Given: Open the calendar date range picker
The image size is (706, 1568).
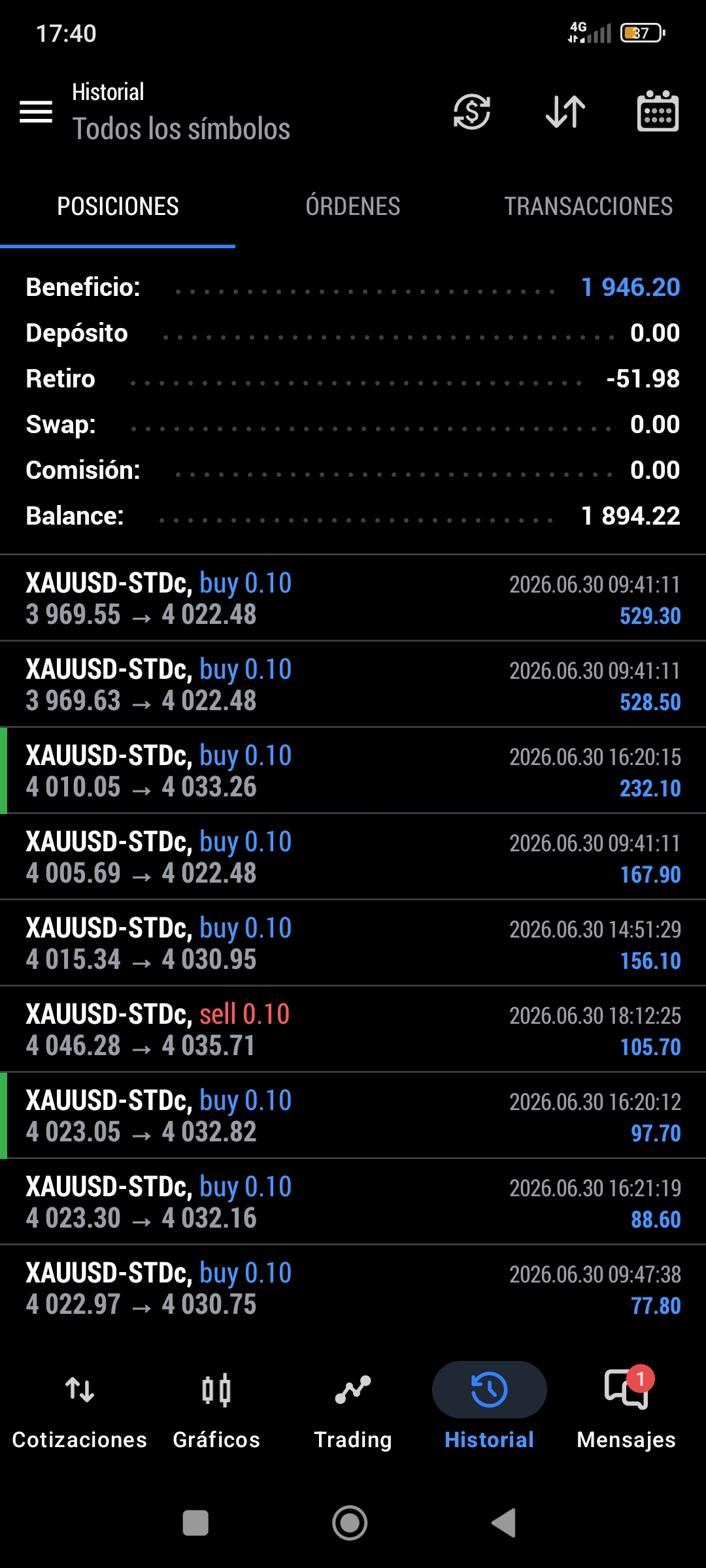Looking at the screenshot, I should 658,112.
